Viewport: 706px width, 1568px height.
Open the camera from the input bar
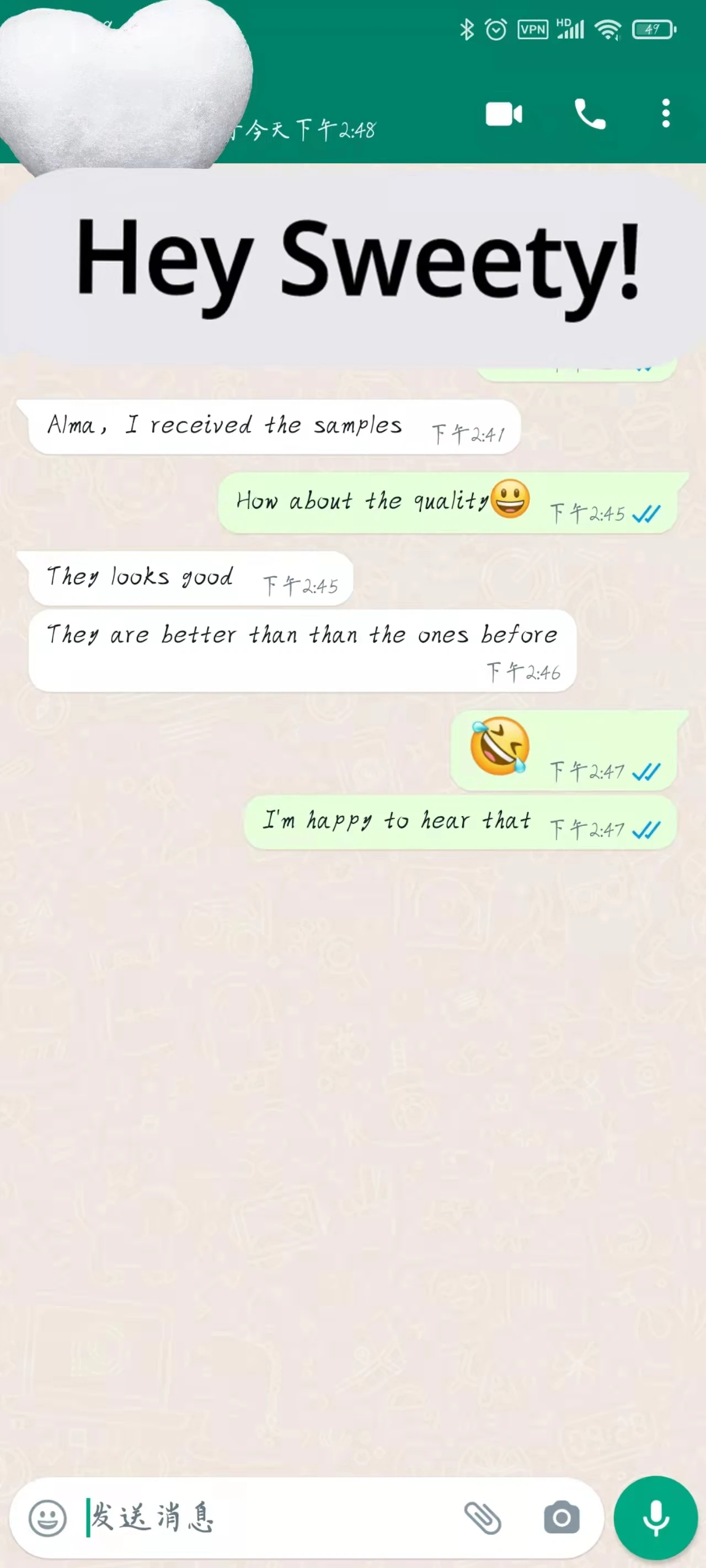tap(561, 1517)
